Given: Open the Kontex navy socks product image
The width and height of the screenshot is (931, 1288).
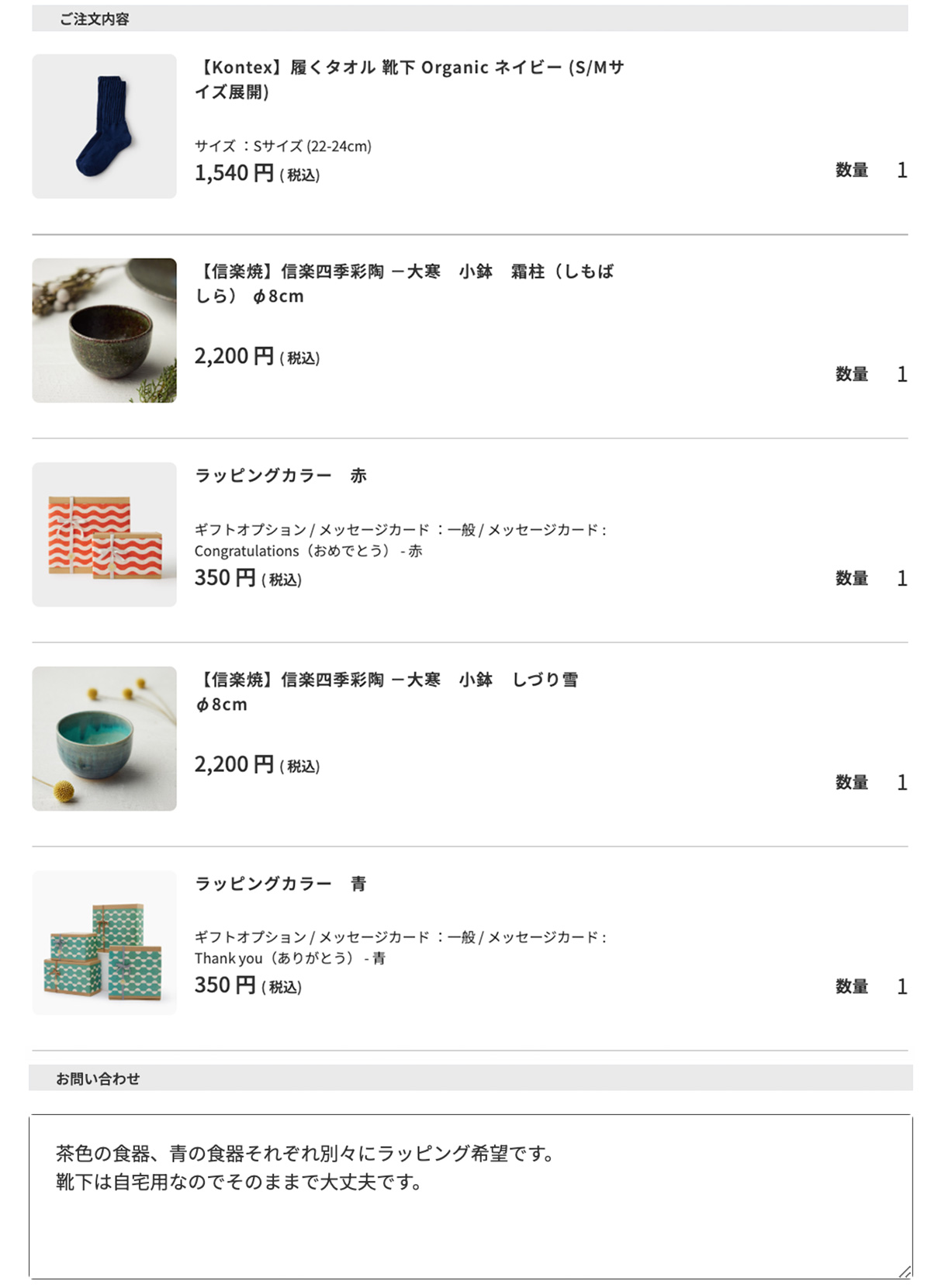Looking at the screenshot, I should pos(104,126).
